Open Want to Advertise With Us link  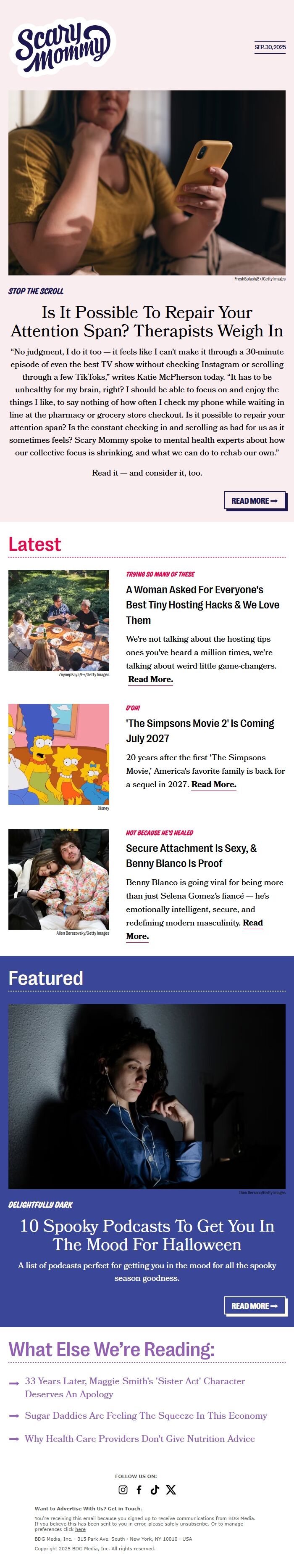tap(88, 1508)
